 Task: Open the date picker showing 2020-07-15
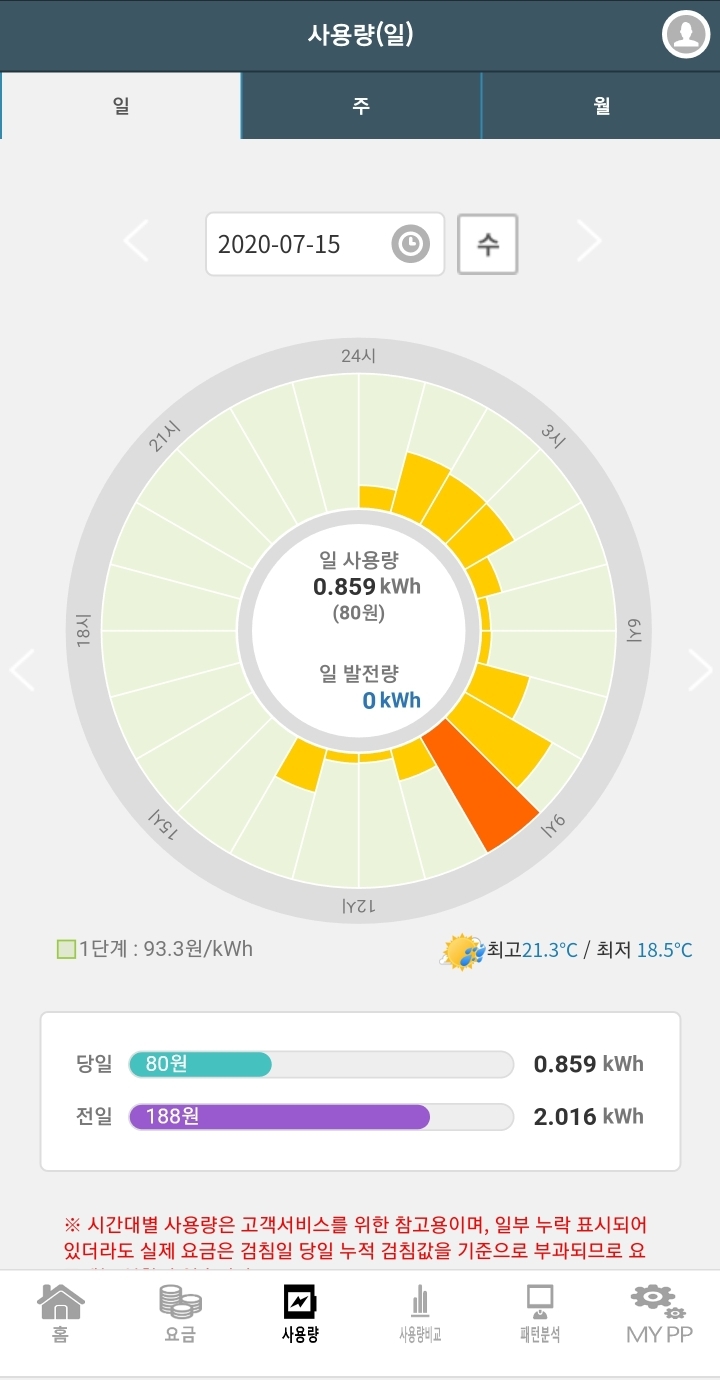[325, 244]
